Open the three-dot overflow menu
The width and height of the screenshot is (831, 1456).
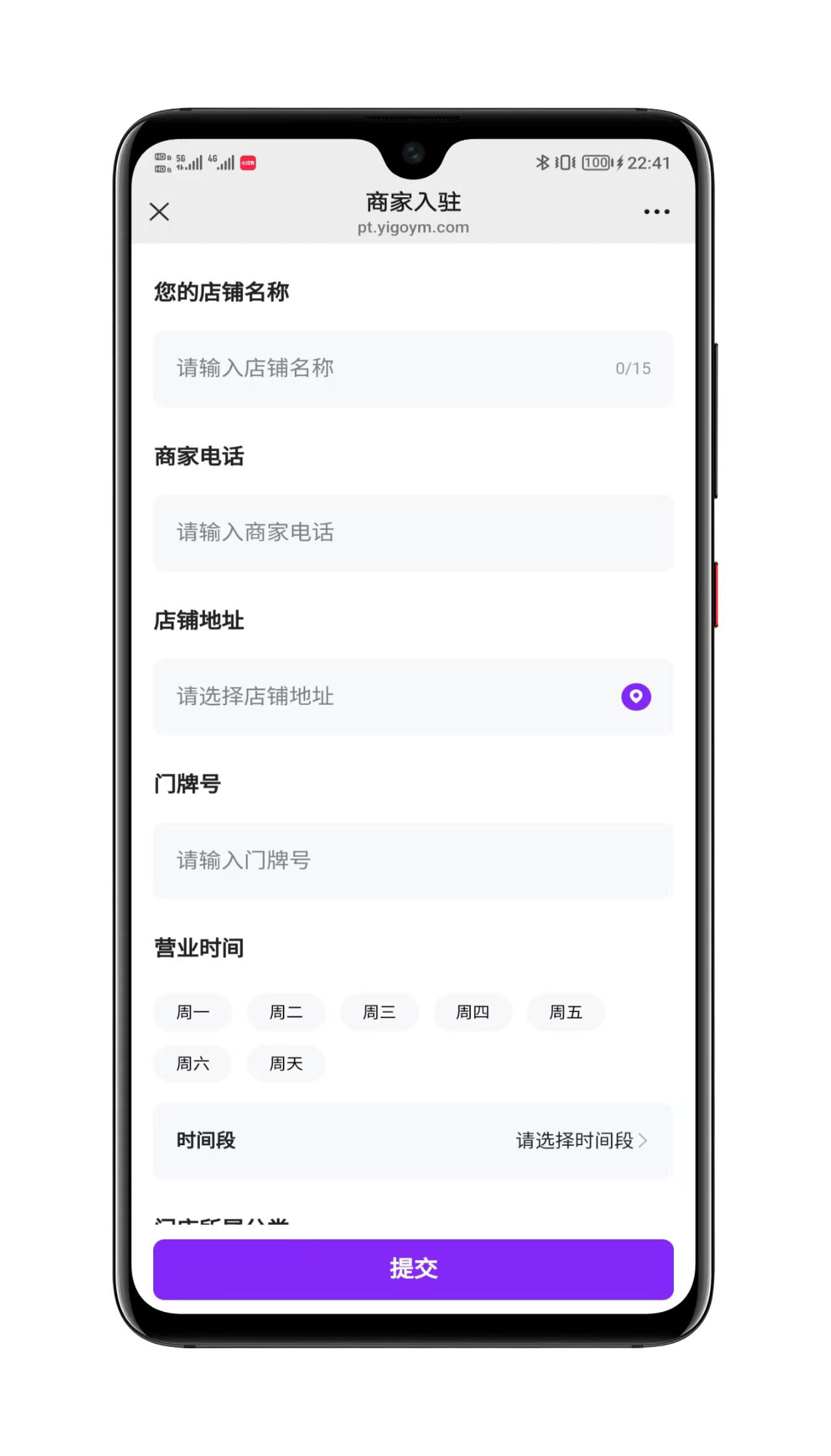[656, 212]
